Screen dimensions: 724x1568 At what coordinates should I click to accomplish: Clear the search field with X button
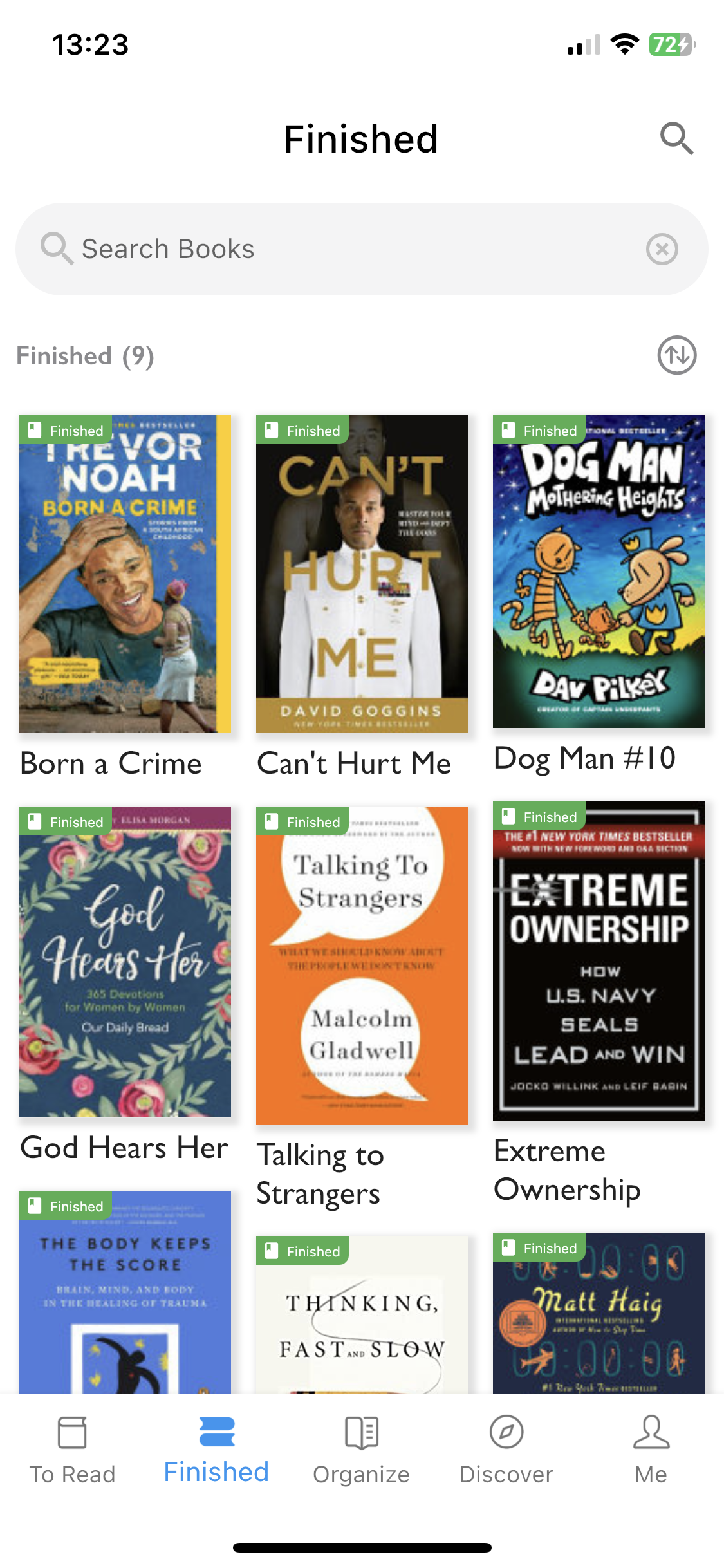click(x=662, y=249)
